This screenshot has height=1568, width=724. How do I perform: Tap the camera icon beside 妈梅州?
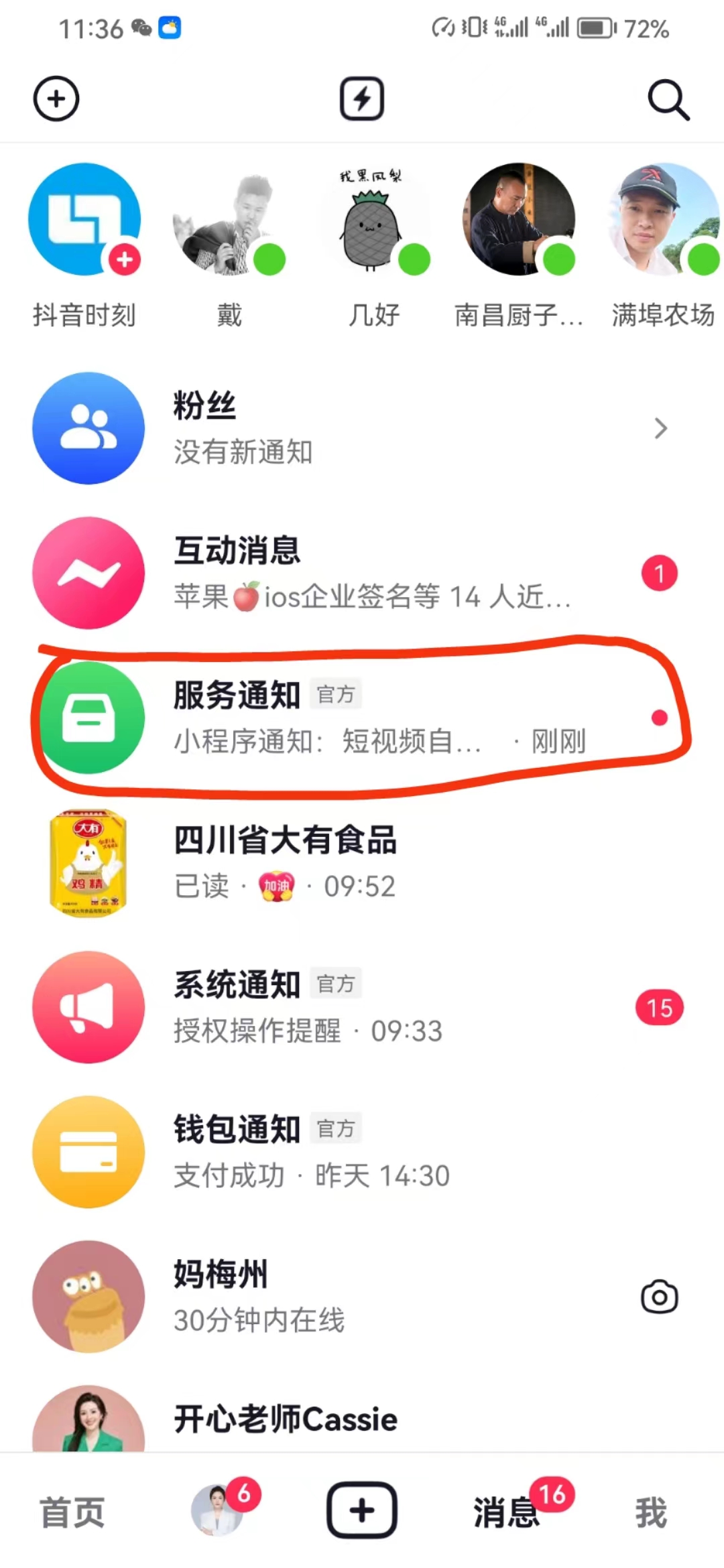[660, 1297]
